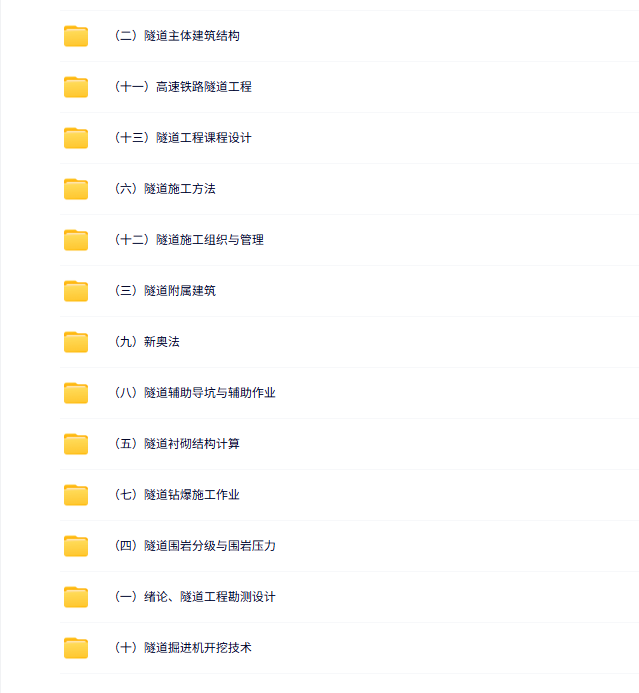Open folder （十）隧道掘进机开挖技术
The image size is (639, 693).
tap(182, 648)
